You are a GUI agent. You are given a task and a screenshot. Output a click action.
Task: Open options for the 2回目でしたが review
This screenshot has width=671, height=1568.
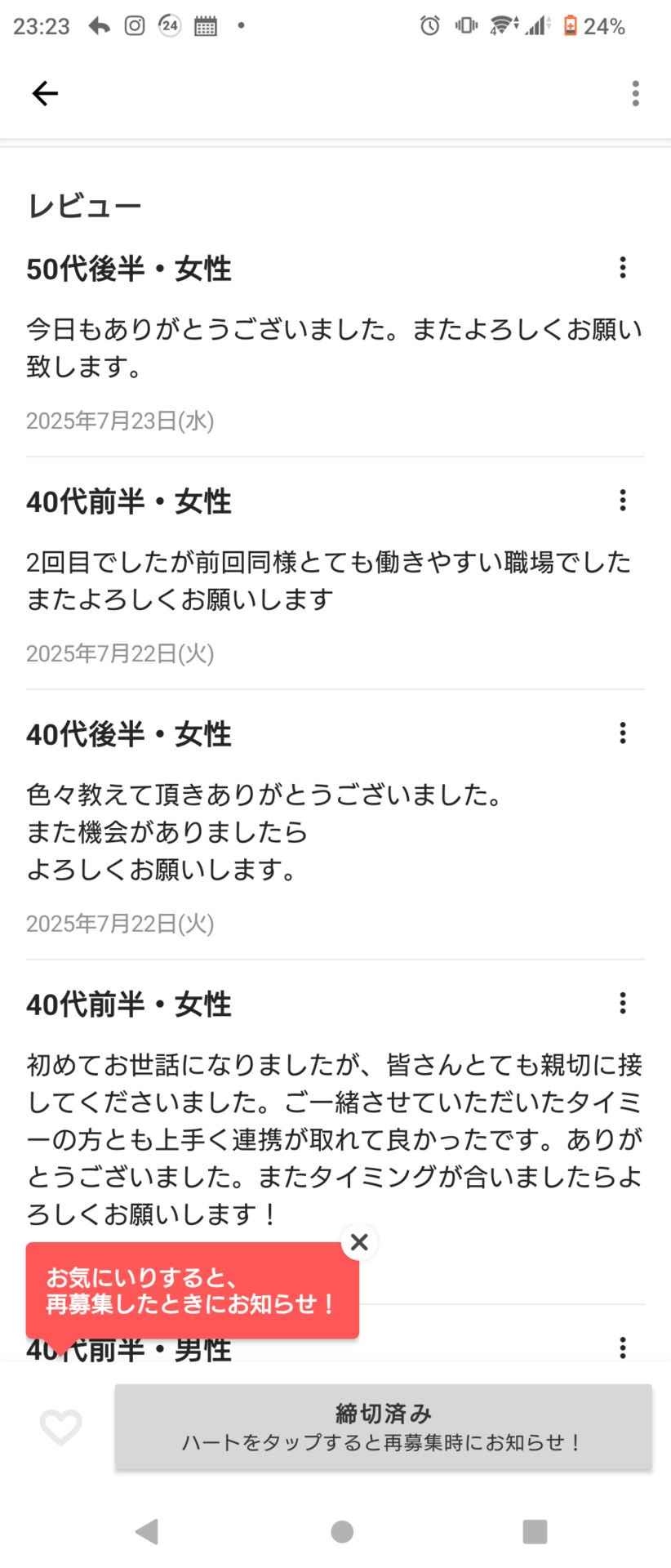623,501
